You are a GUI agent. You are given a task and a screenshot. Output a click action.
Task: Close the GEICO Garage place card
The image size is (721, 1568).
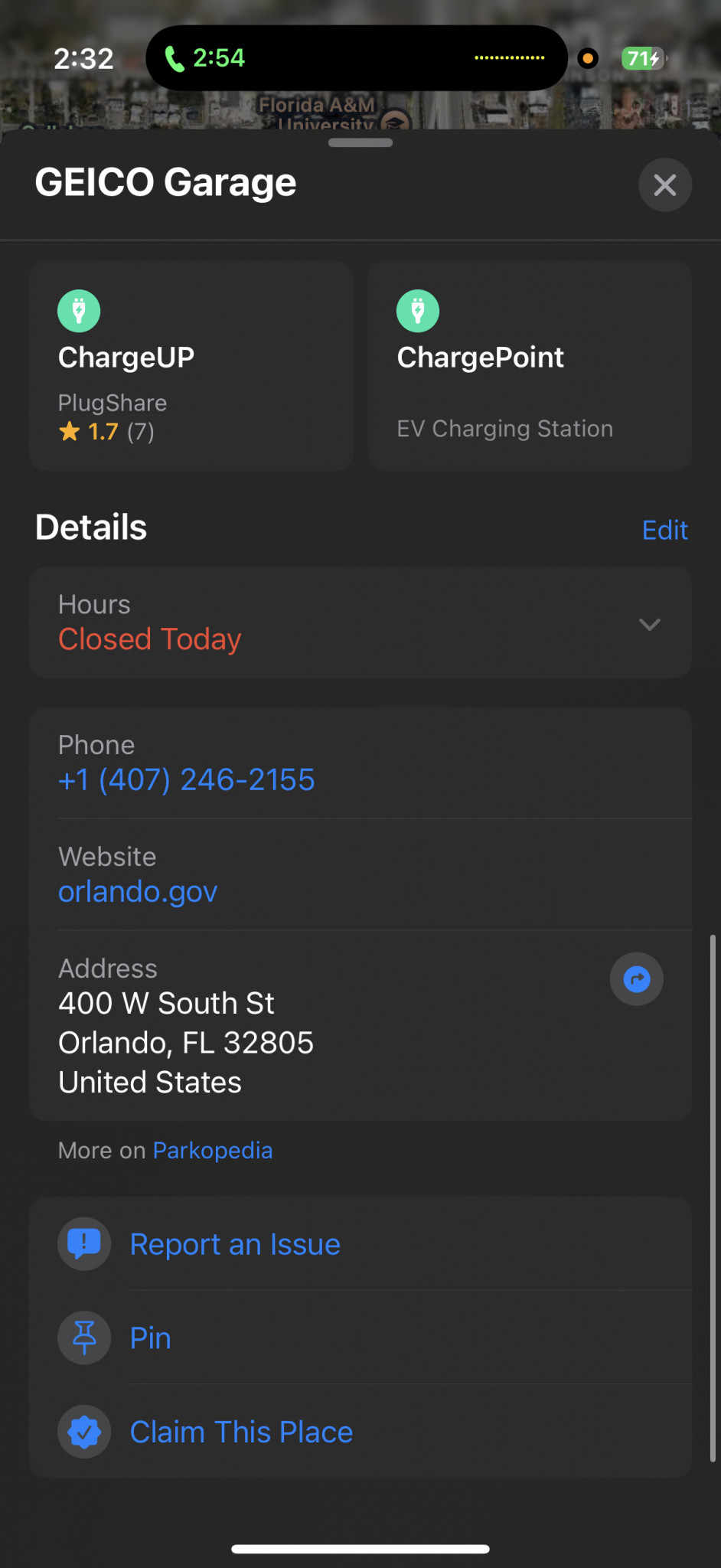(x=664, y=185)
